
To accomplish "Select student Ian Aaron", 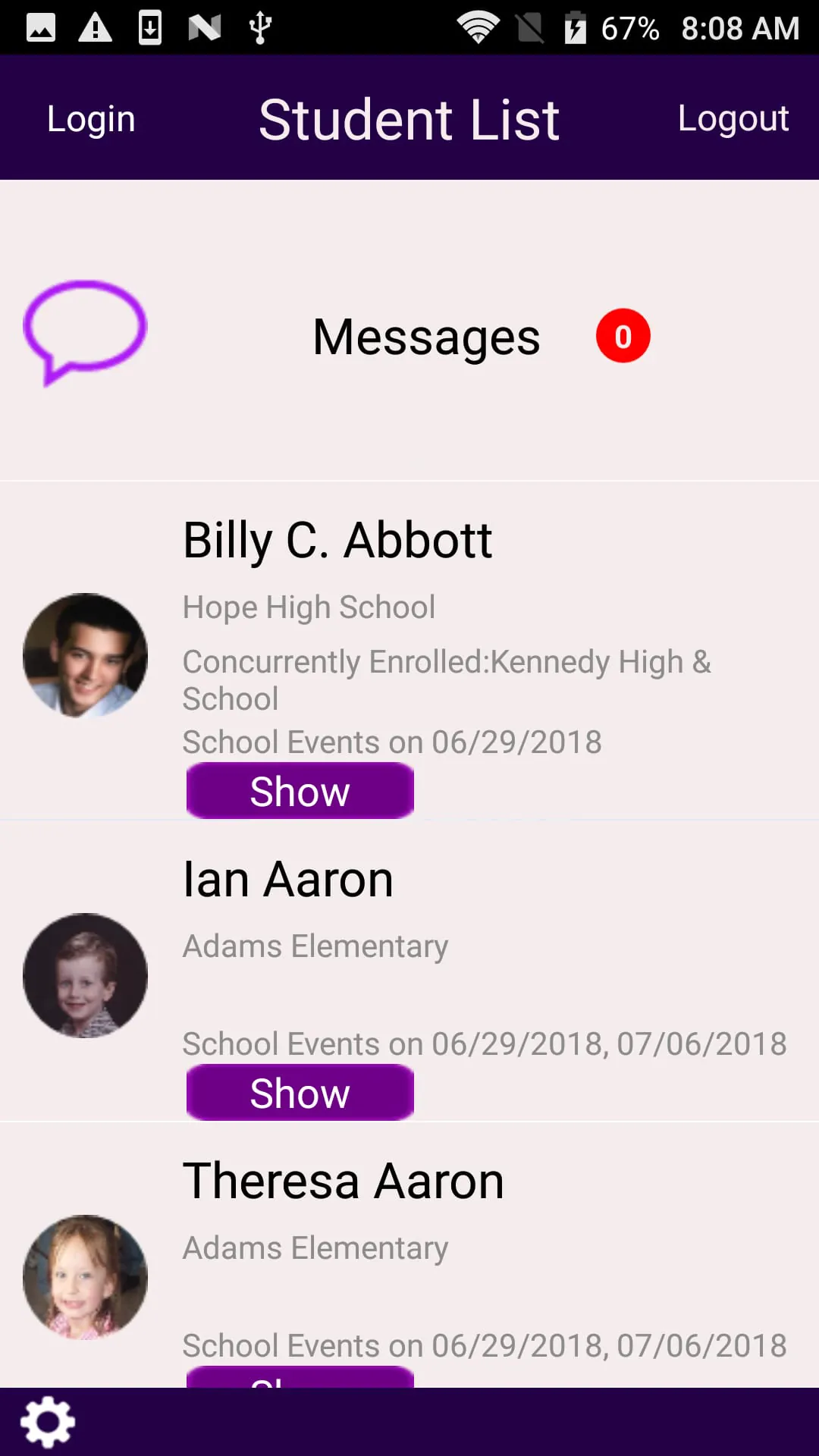I will pos(288,880).
